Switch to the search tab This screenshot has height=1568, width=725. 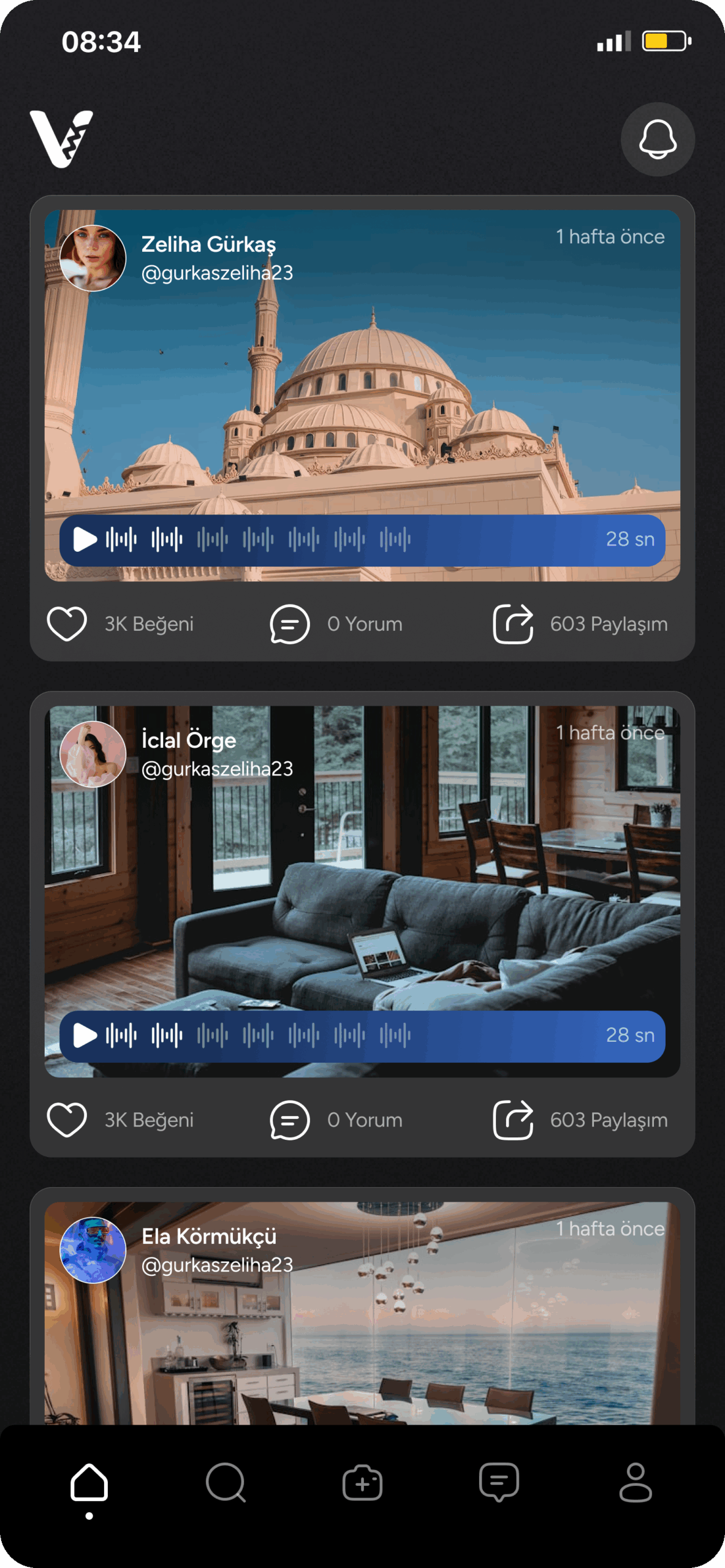tap(226, 1483)
